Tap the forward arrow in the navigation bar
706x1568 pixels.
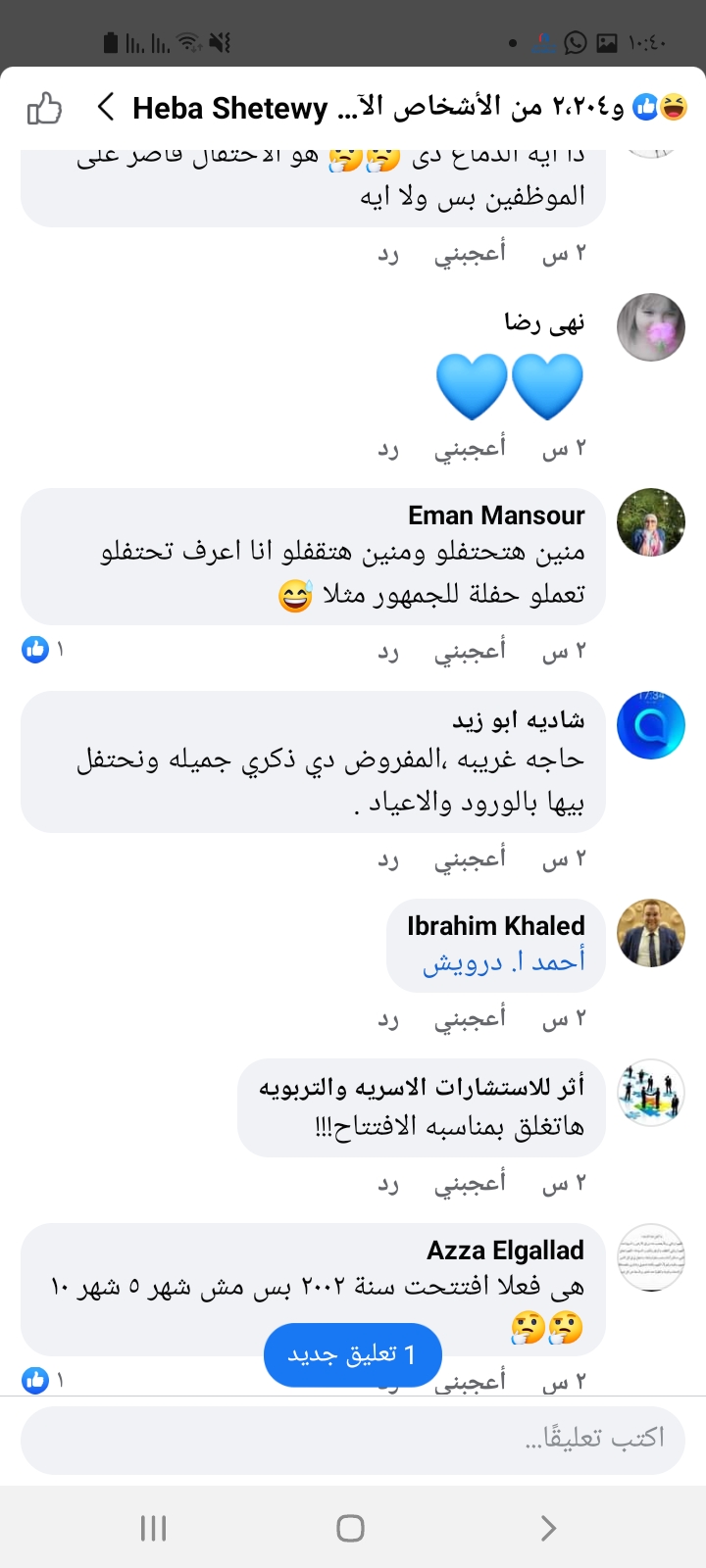tap(547, 1527)
